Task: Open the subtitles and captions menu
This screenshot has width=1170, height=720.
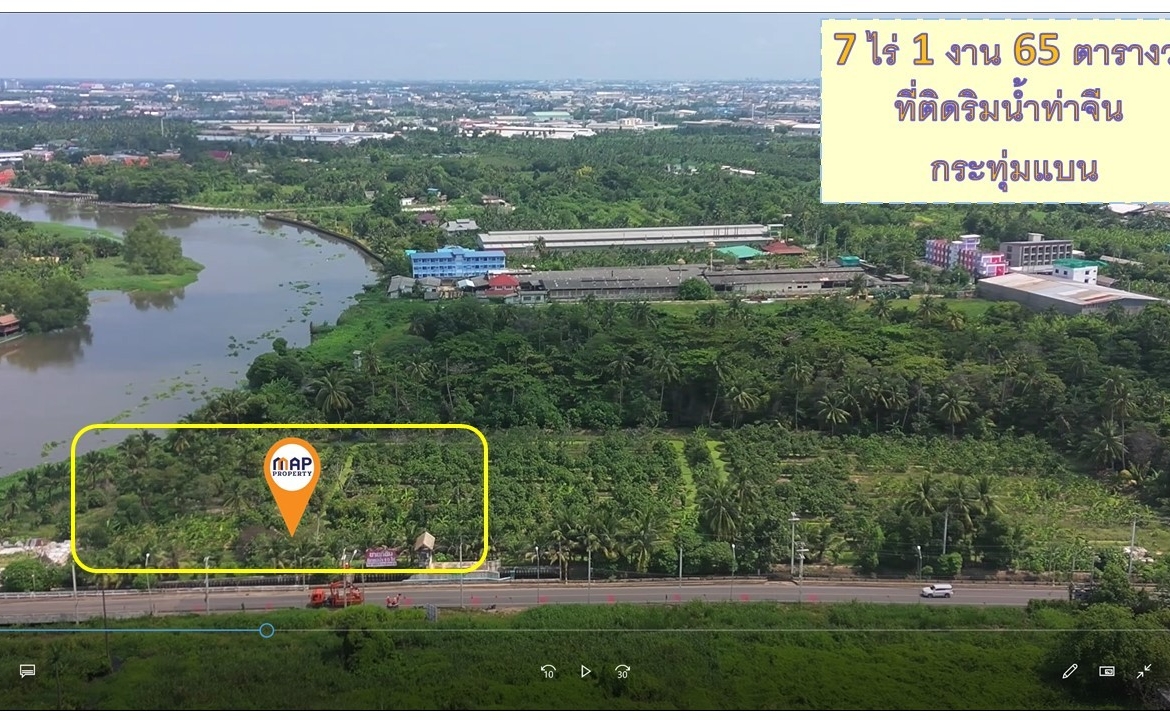Action: click(27, 671)
